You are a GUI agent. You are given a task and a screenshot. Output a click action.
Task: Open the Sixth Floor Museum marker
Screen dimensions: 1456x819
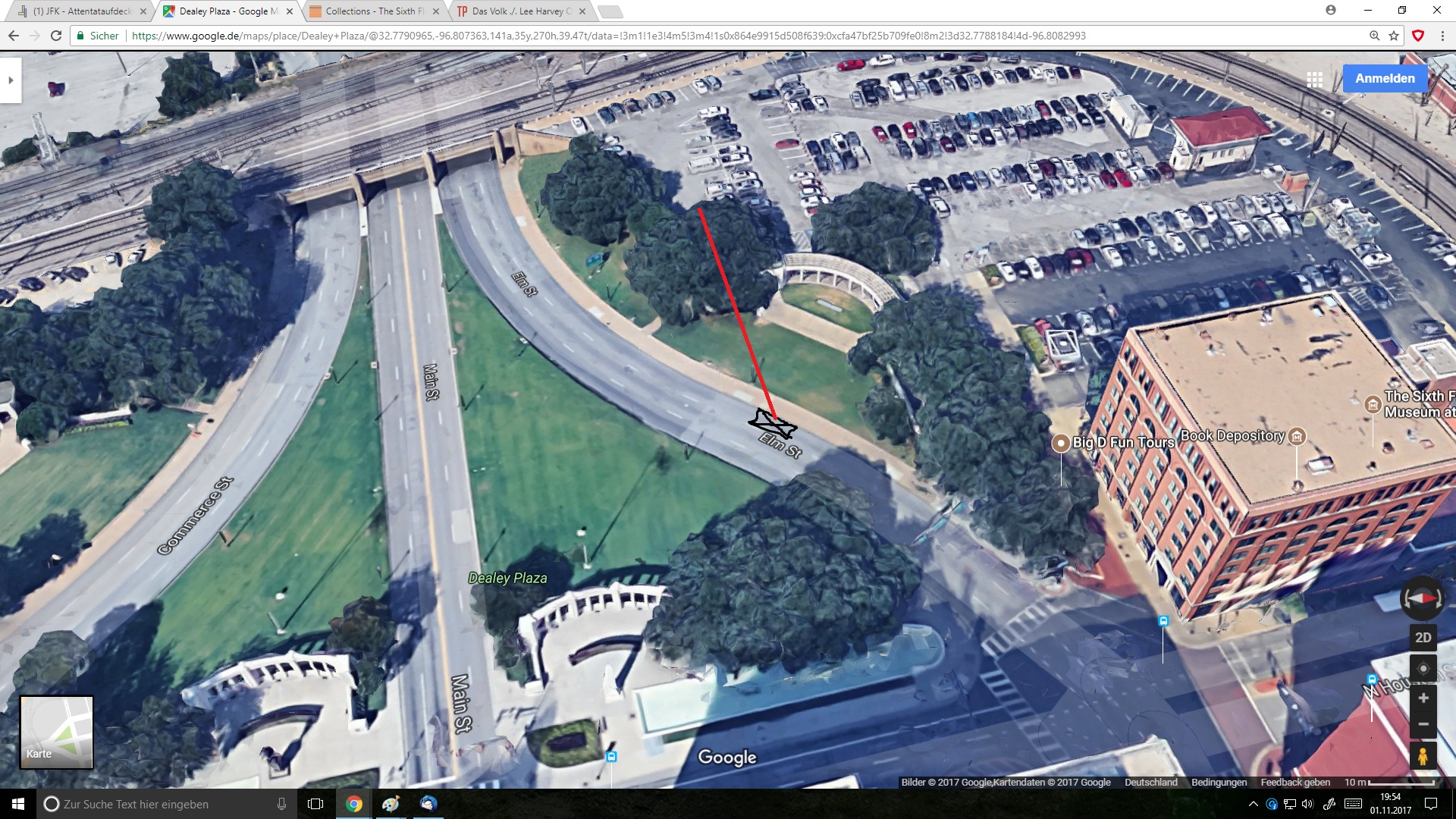coord(1372,404)
